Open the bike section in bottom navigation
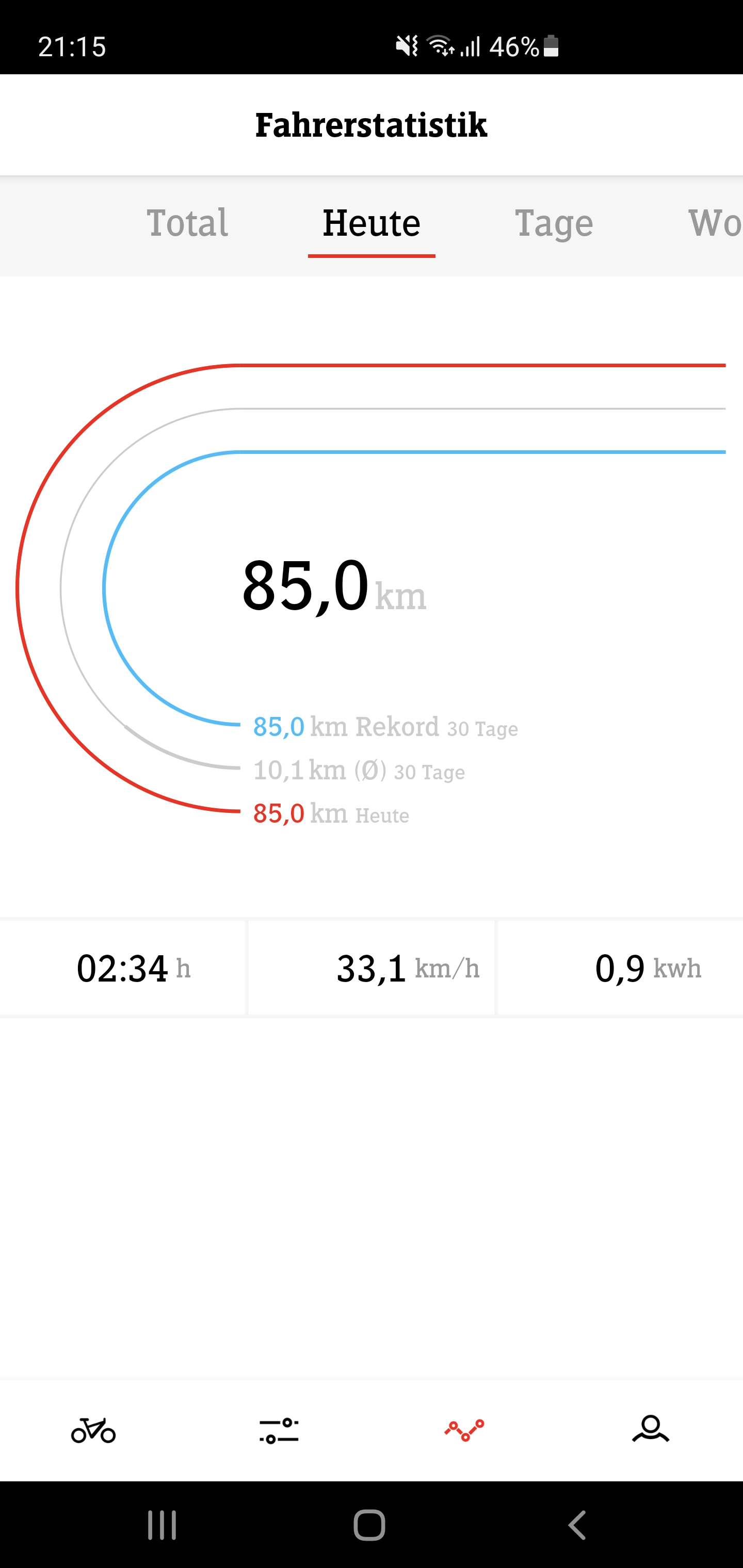The image size is (743, 1568). coord(93,1430)
